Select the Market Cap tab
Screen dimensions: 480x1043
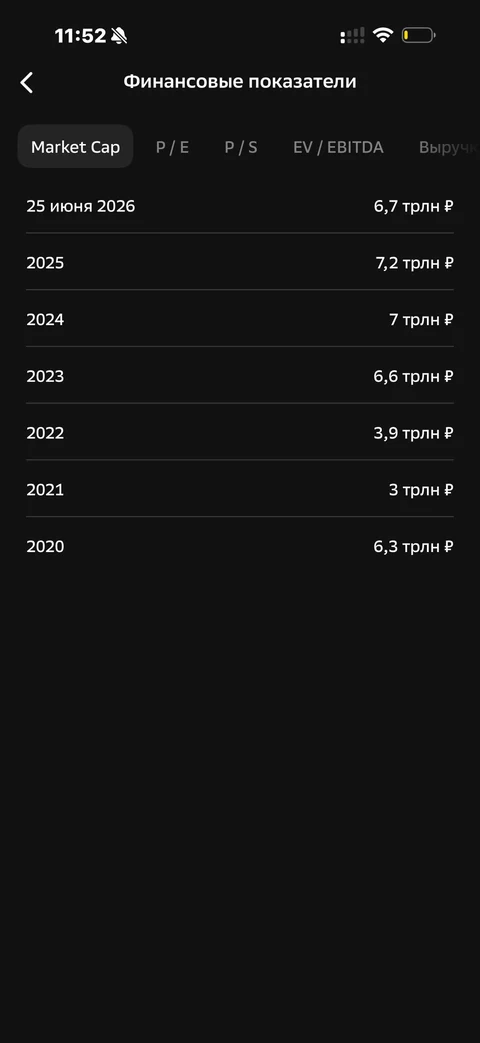pyautogui.click(x=75, y=147)
